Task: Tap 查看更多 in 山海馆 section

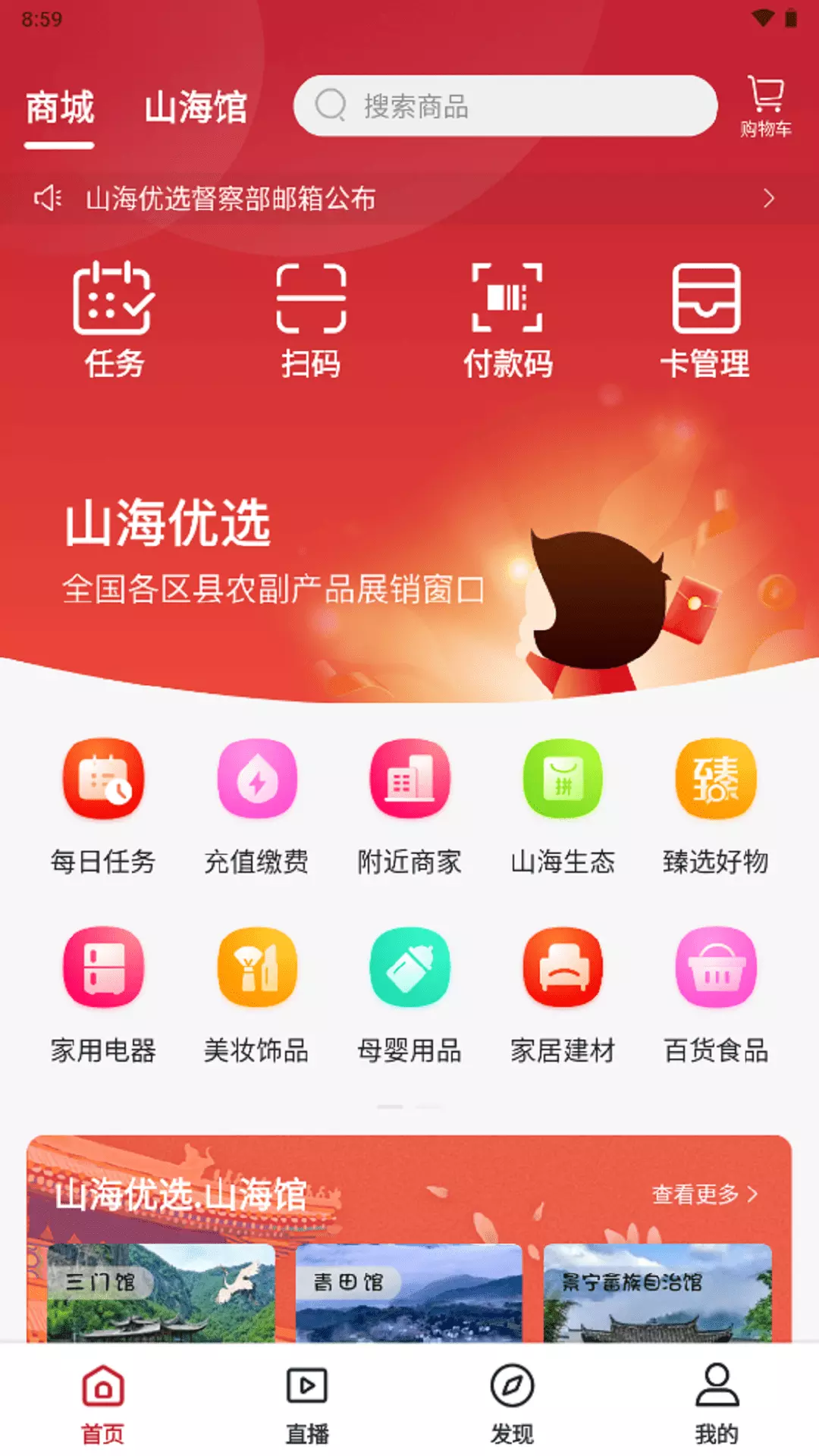Action: pos(705,1194)
